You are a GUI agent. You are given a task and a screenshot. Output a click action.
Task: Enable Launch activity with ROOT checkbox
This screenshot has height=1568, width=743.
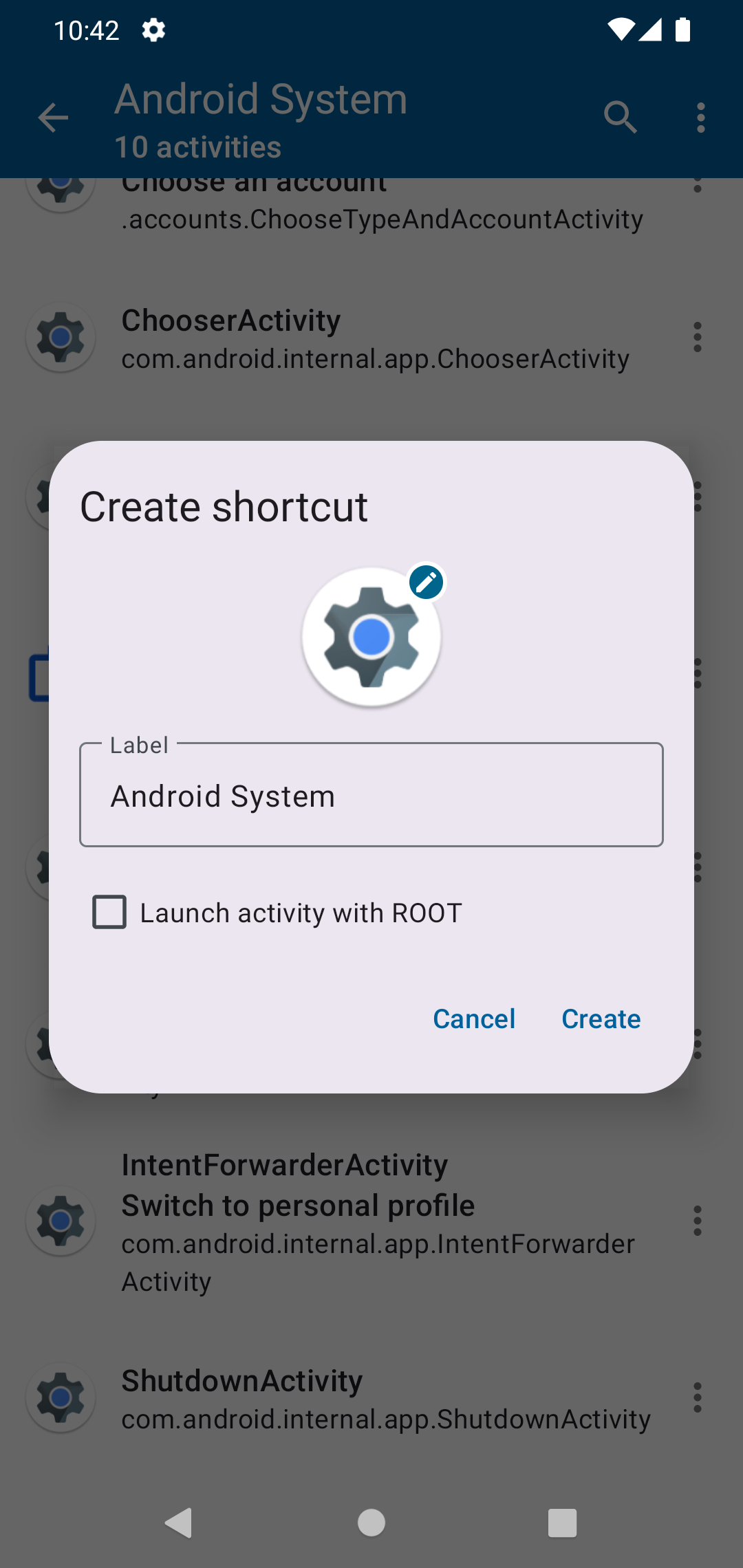[x=109, y=912]
